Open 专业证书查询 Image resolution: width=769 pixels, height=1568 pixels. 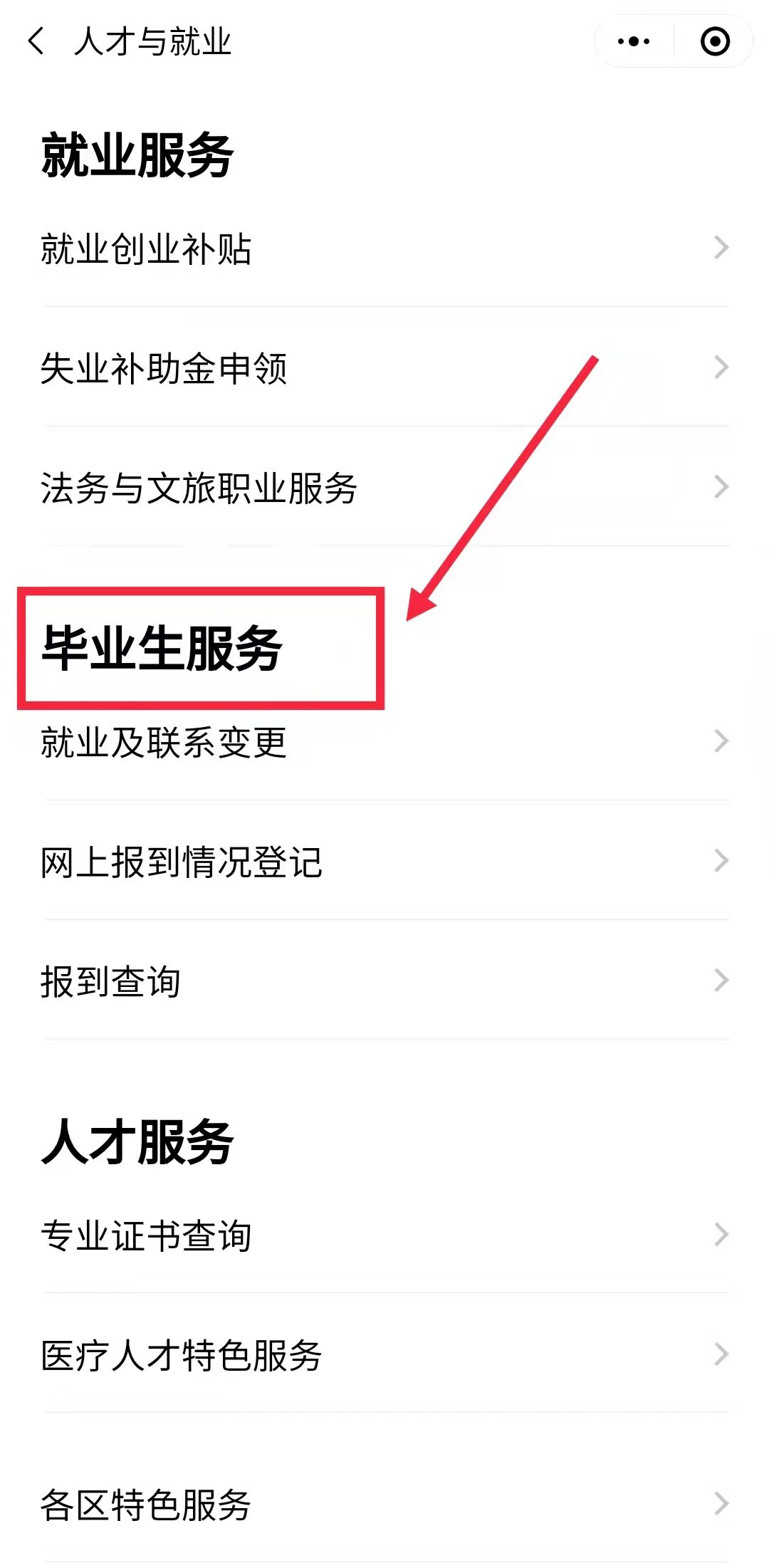[x=384, y=1235]
